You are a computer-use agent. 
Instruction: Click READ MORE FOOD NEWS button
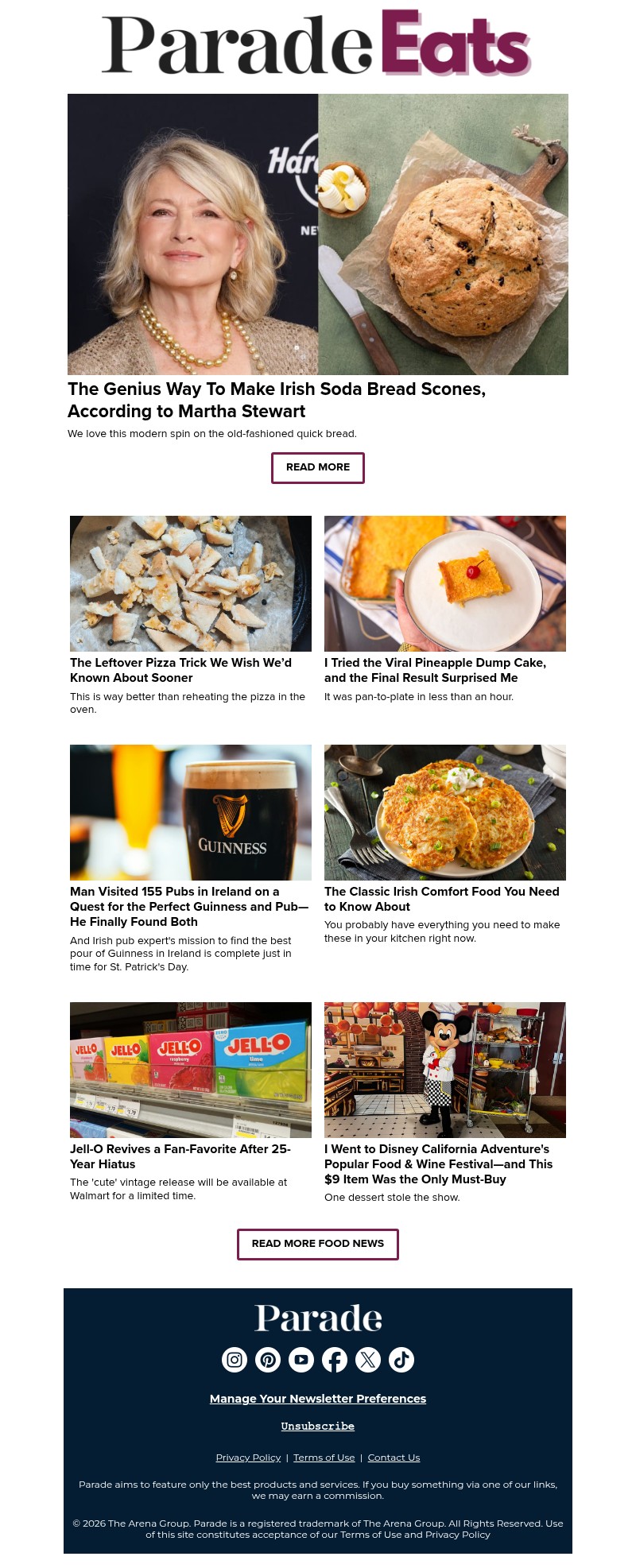318,1244
